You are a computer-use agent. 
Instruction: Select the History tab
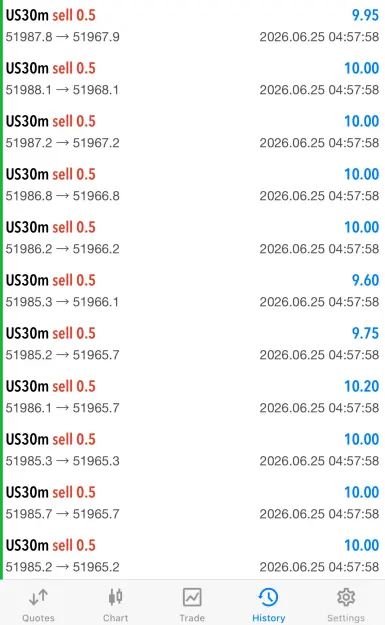point(269,604)
